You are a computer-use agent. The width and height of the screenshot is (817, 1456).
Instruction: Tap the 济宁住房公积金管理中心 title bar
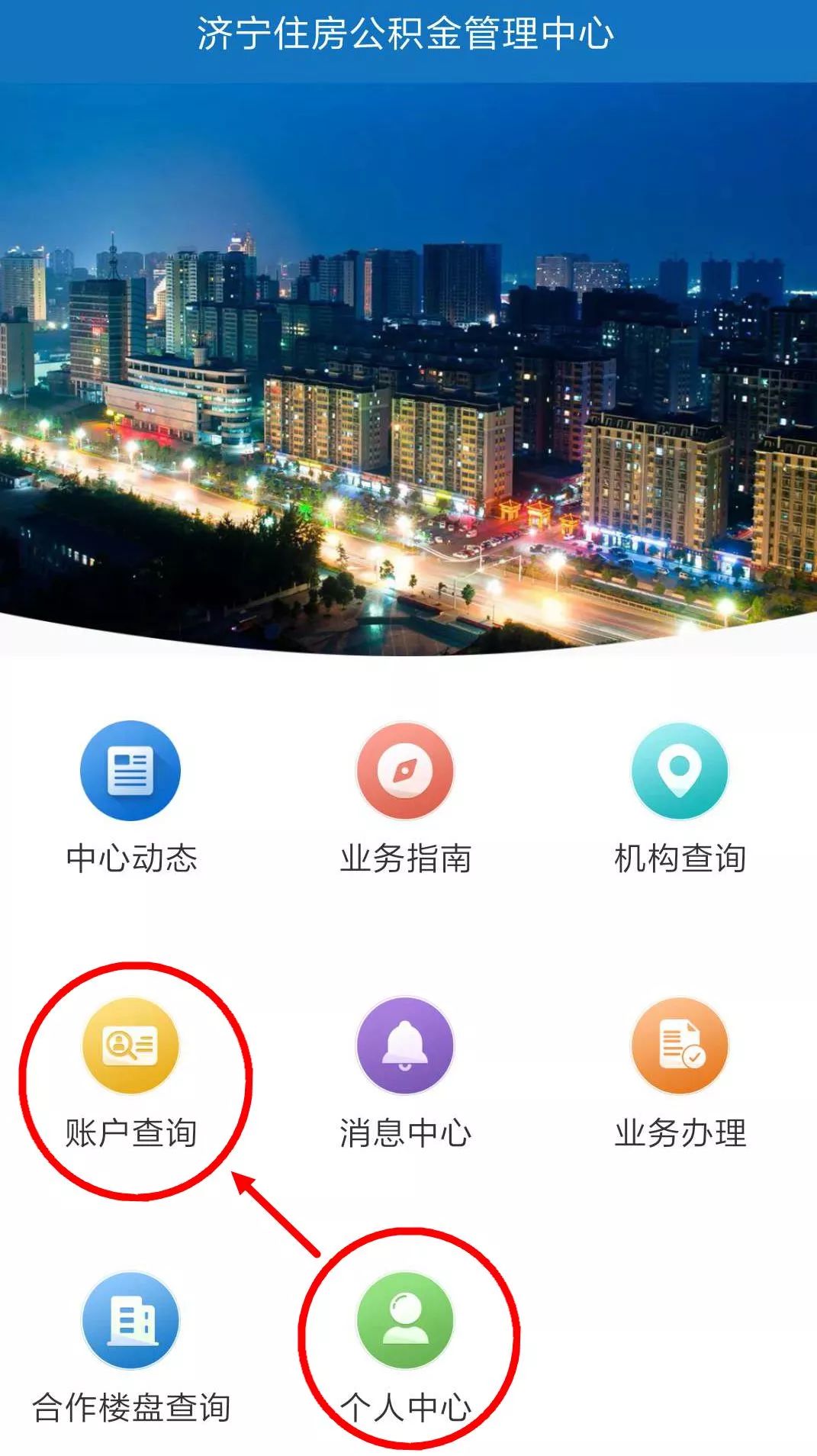(x=408, y=34)
